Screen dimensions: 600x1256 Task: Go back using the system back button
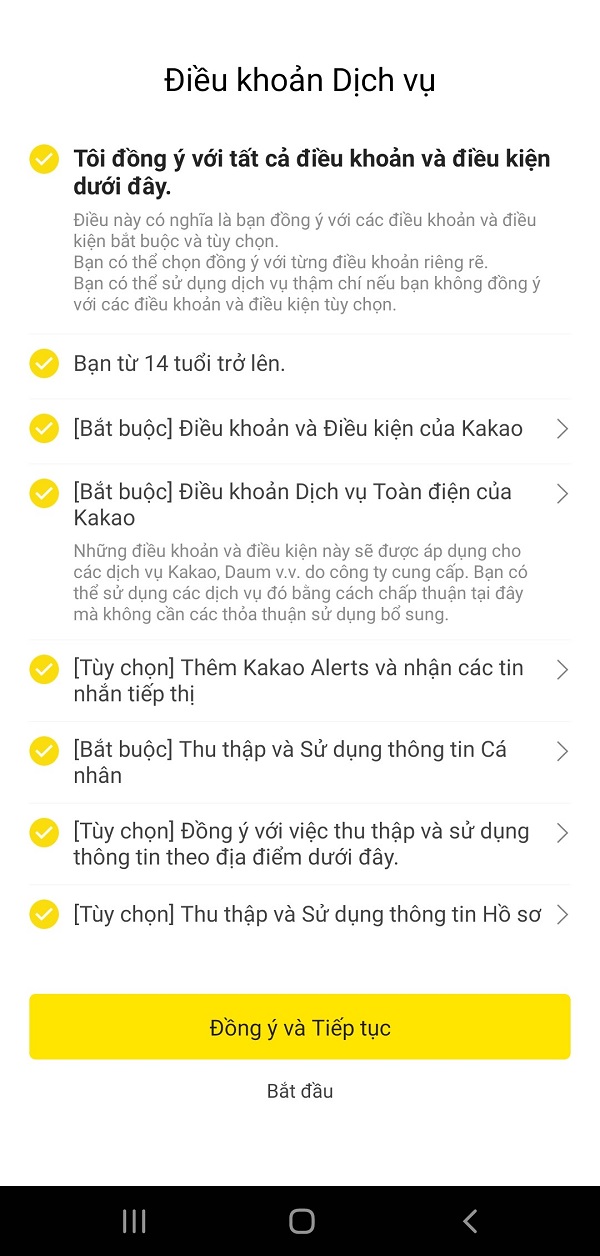470,1221
